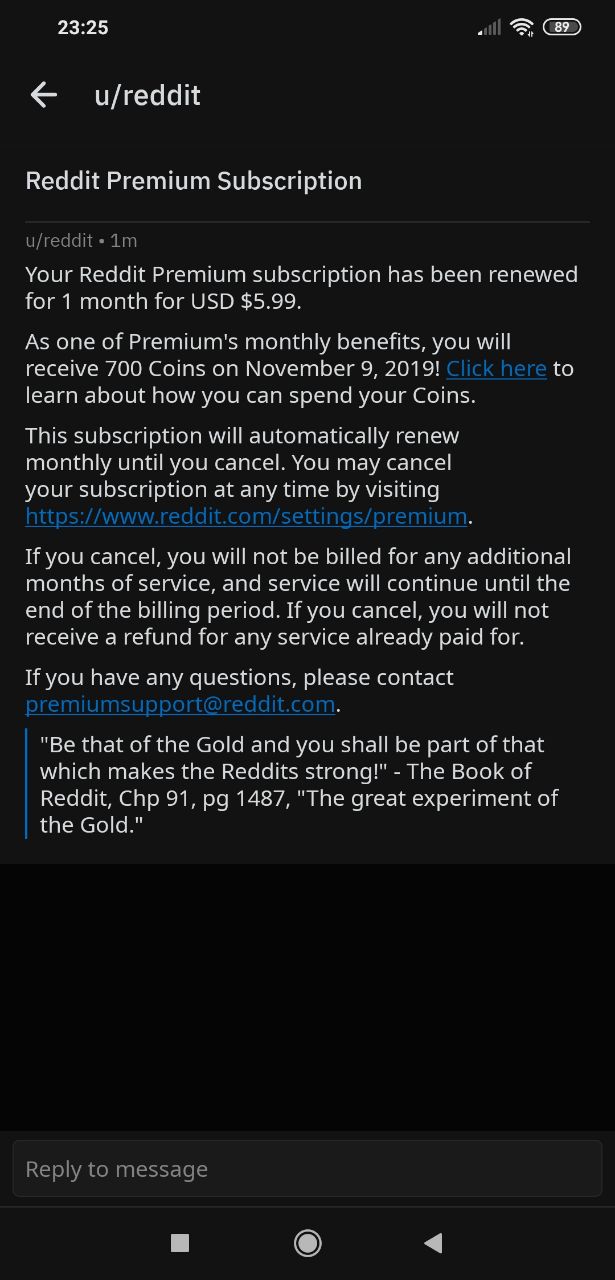
Task: Open the reddit.com/settings/premium link
Action: [246, 516]
